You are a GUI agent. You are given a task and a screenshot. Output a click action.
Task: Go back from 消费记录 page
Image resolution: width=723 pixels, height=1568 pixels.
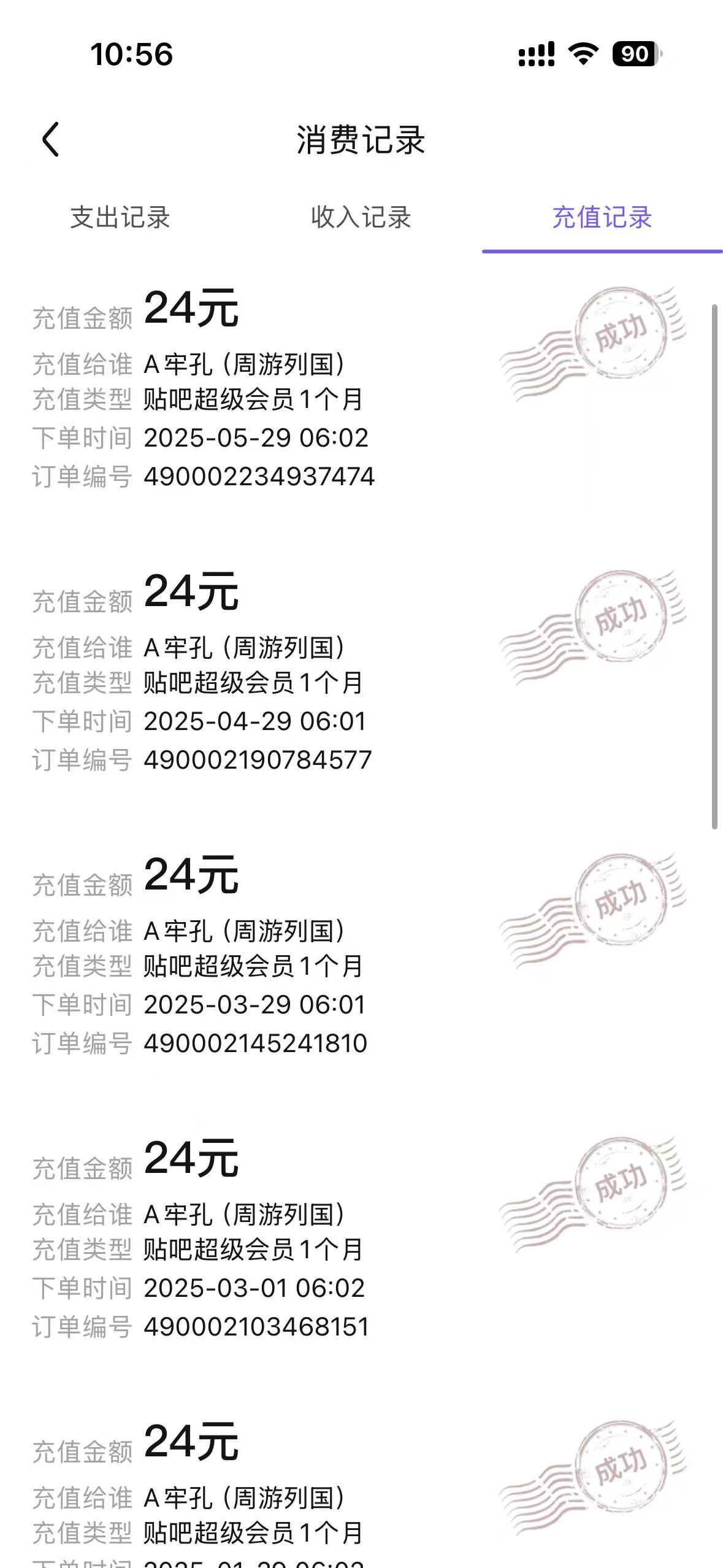point(51,140)
